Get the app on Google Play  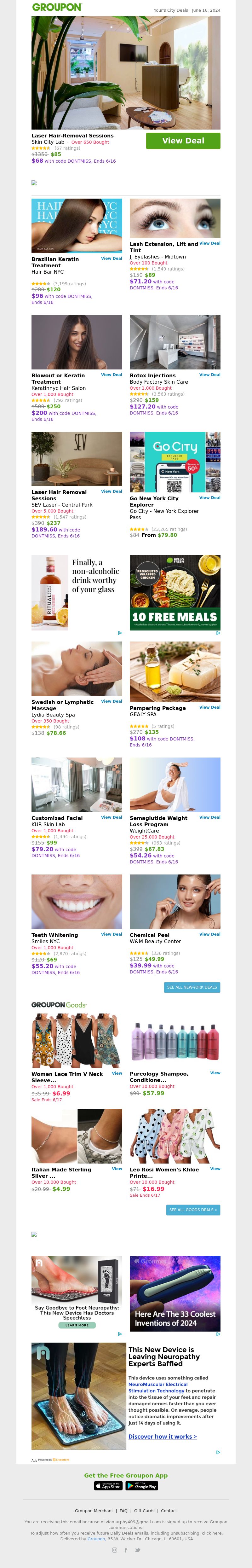coord(142,1486)
